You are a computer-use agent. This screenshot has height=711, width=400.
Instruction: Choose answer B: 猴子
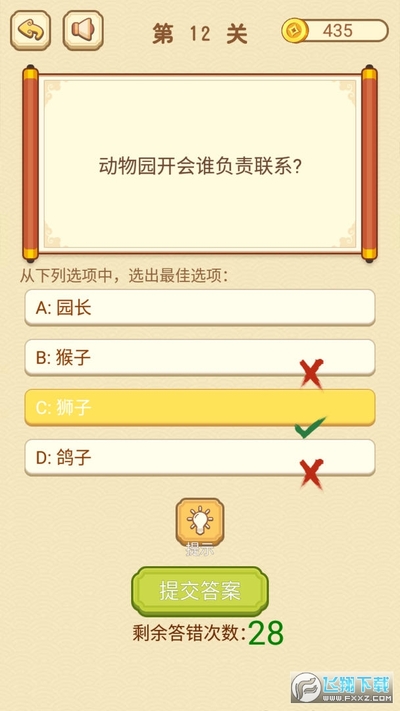(x=200, y=358)
